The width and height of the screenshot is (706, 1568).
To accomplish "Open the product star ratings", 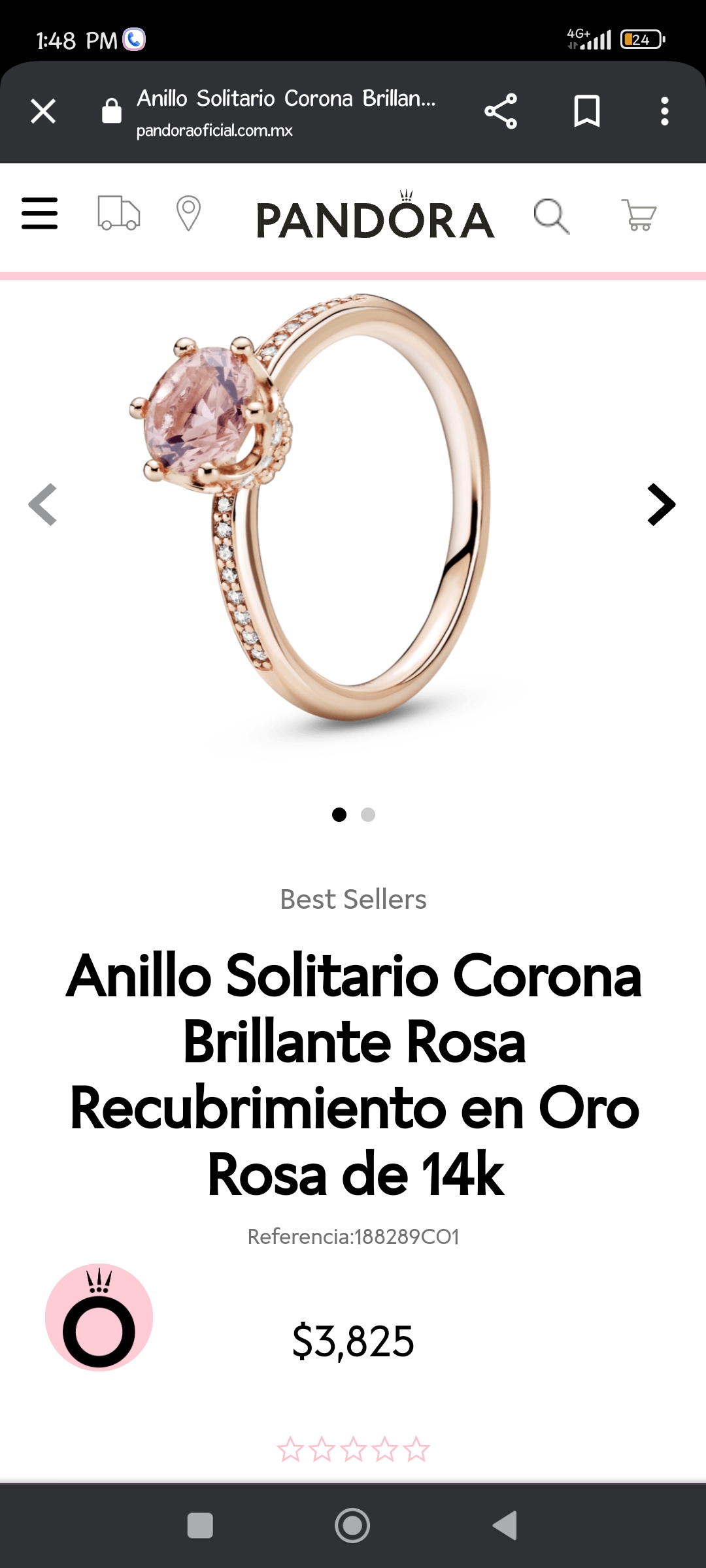I will click(353, 1450).
